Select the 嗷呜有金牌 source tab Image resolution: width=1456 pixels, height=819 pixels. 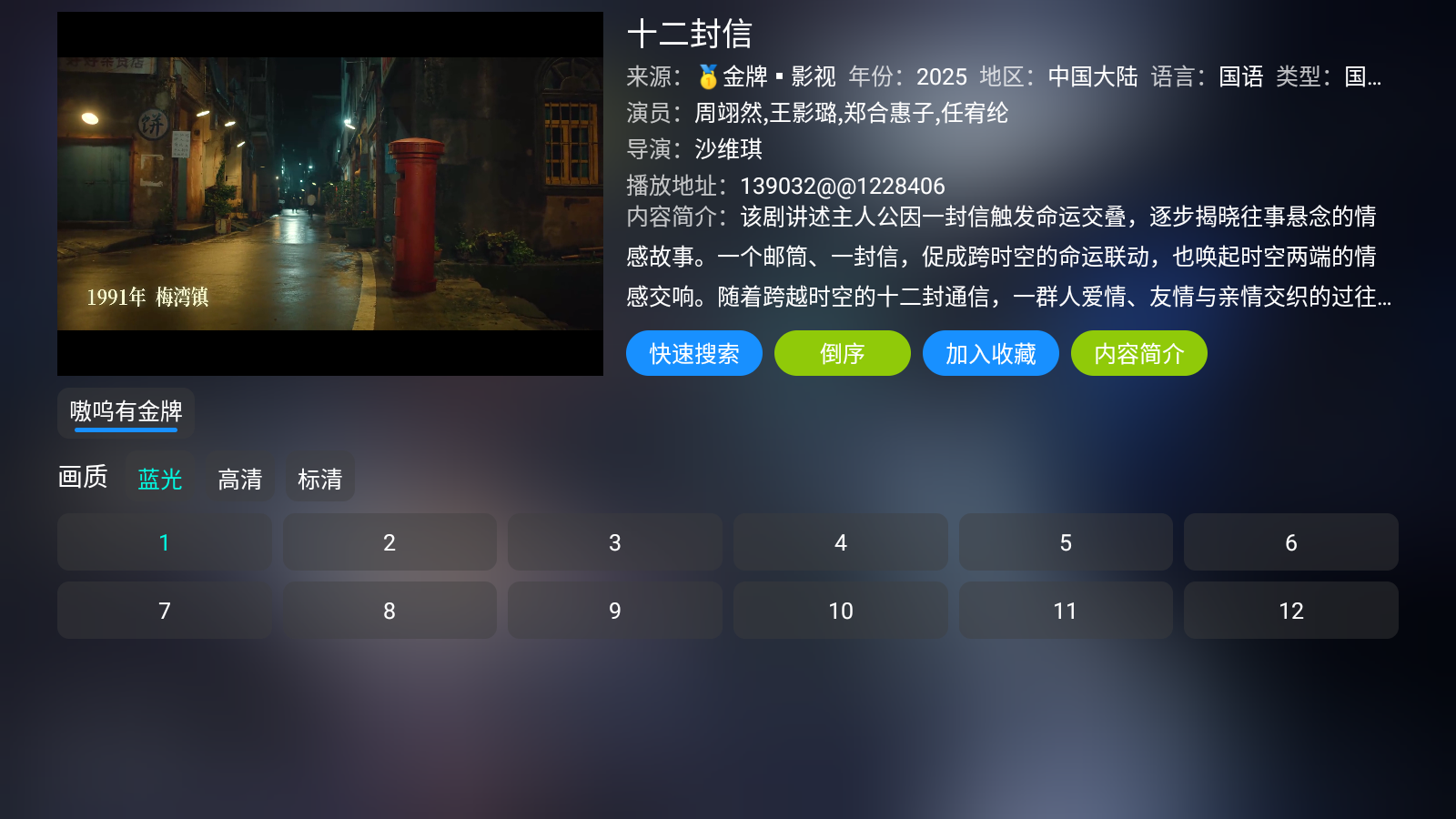pos(126,412)
